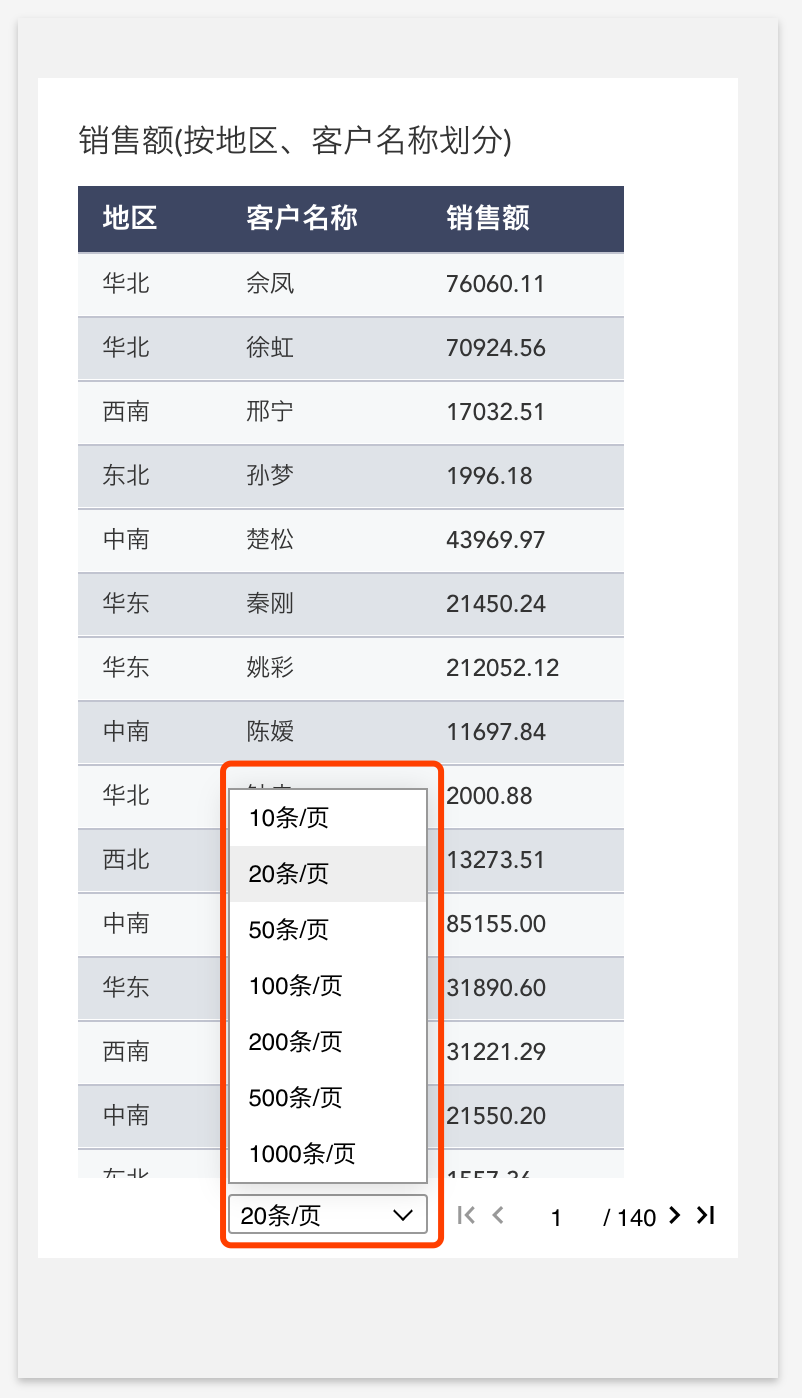Select 10条/页 from the page-size list
Image resolution: width=802 pixels, height=1398 pixels.
[x=328, y=818]
